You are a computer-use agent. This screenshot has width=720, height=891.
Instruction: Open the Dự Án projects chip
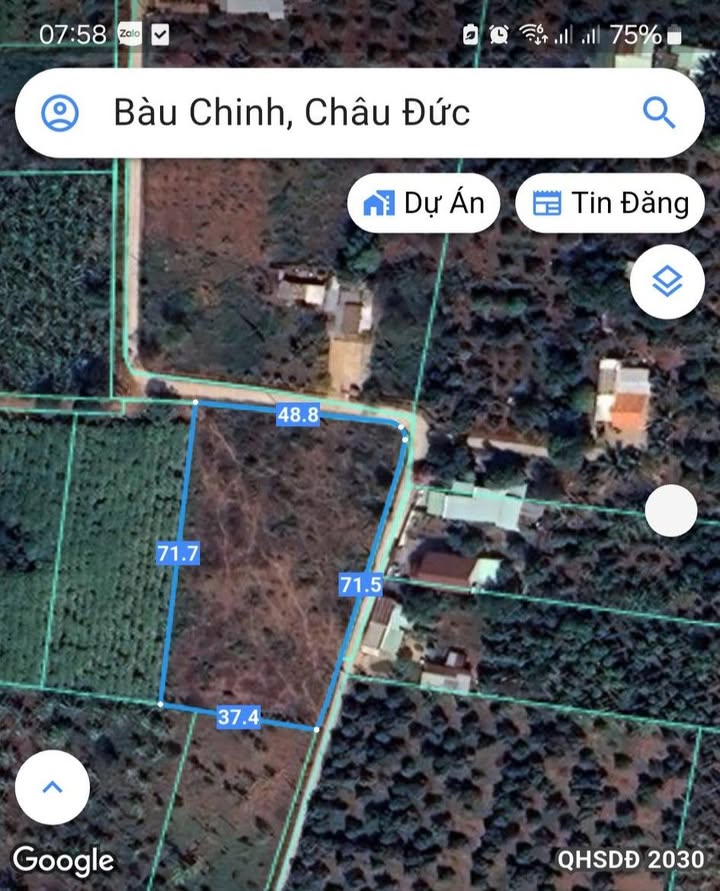pos(425,204)
